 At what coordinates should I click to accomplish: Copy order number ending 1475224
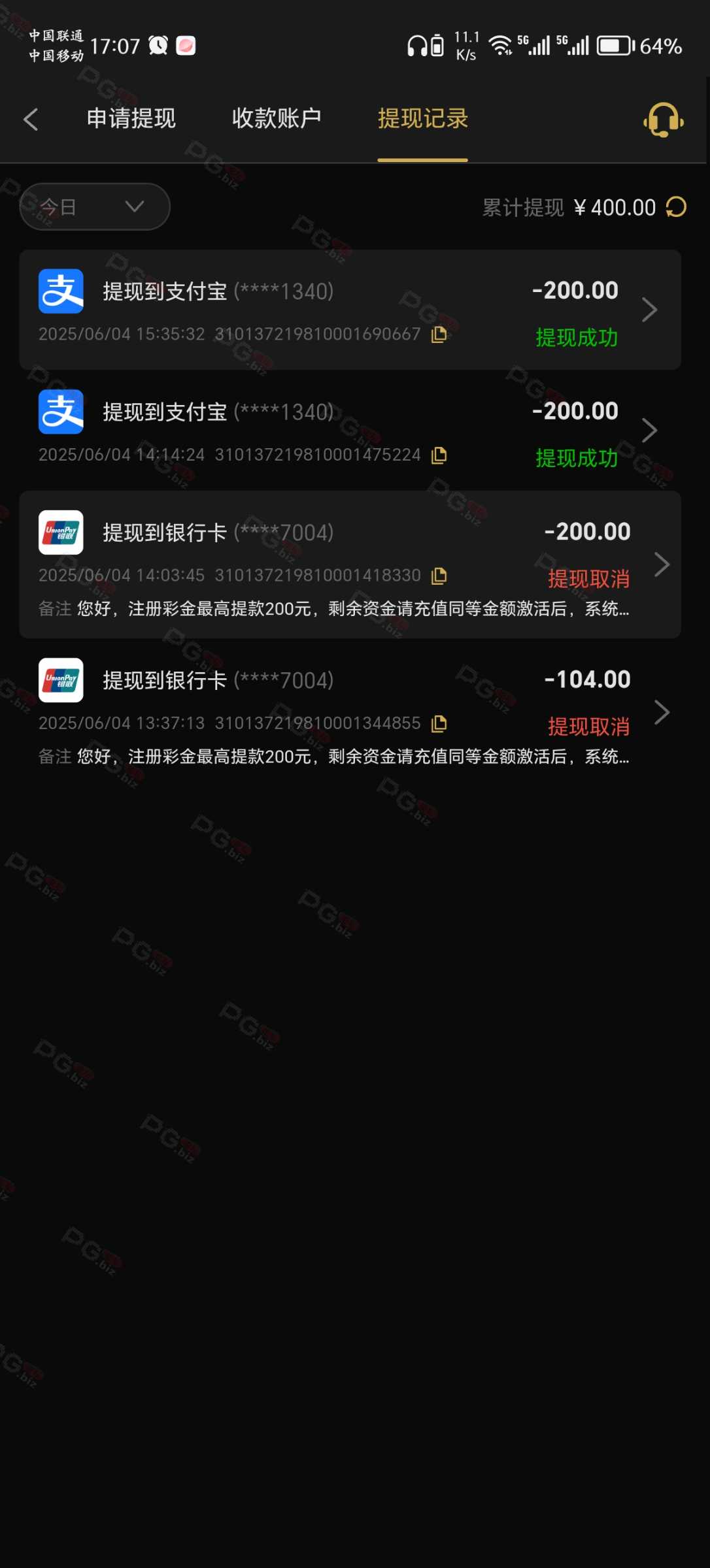pyautogui.click(x=439, y=455)
